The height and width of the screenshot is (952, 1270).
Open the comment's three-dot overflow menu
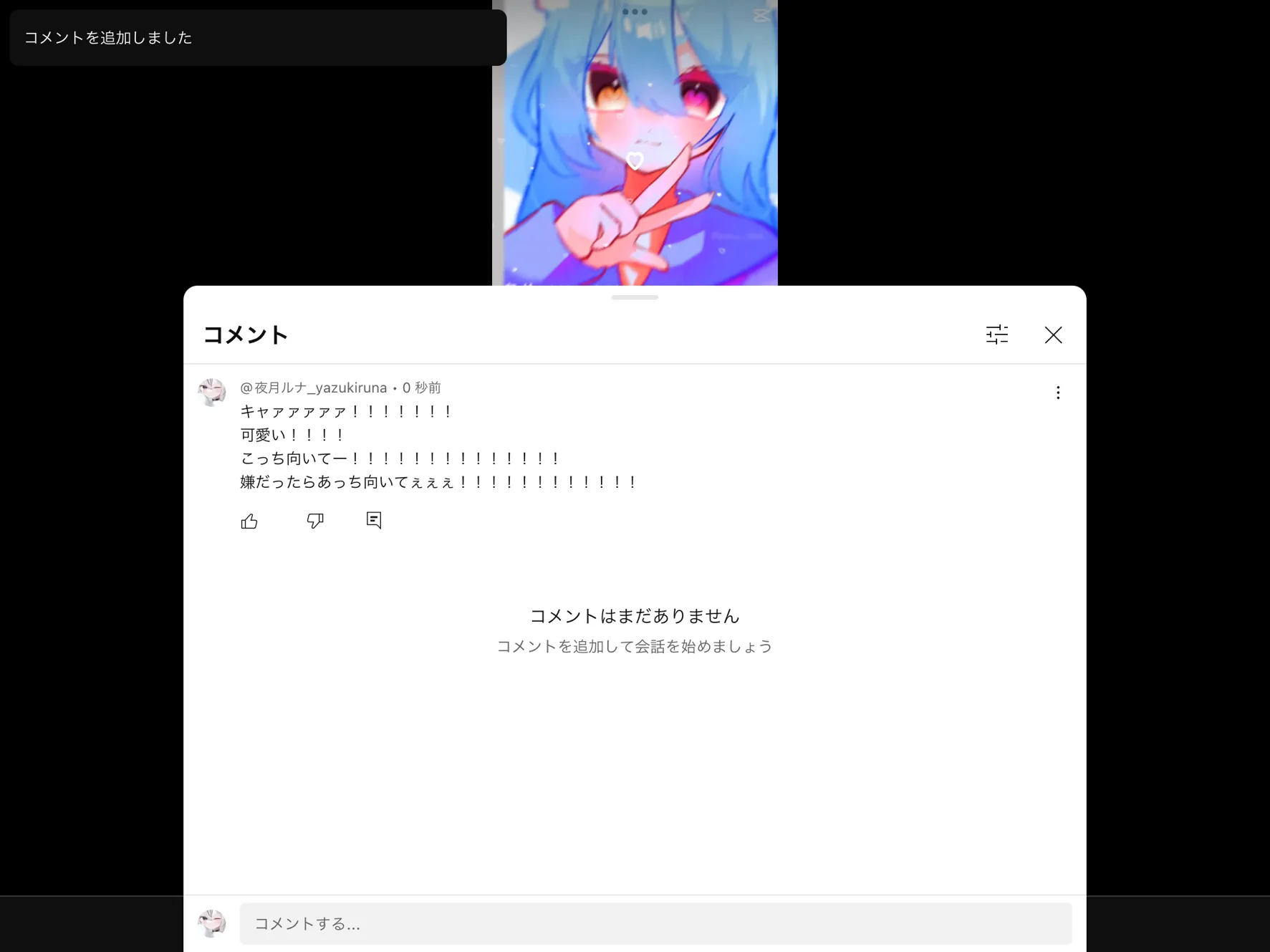click(1057, 393)
